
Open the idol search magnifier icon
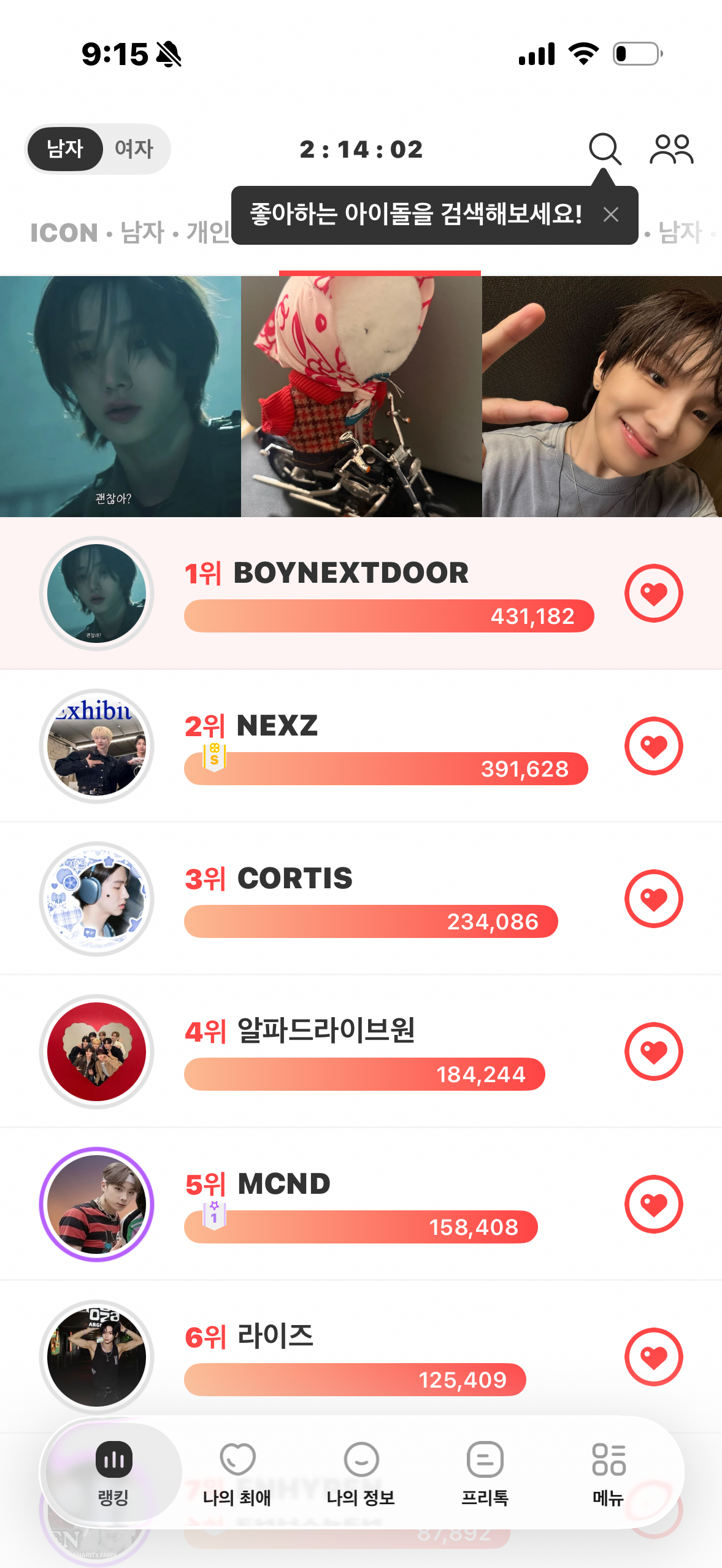[x=605, y=149]
